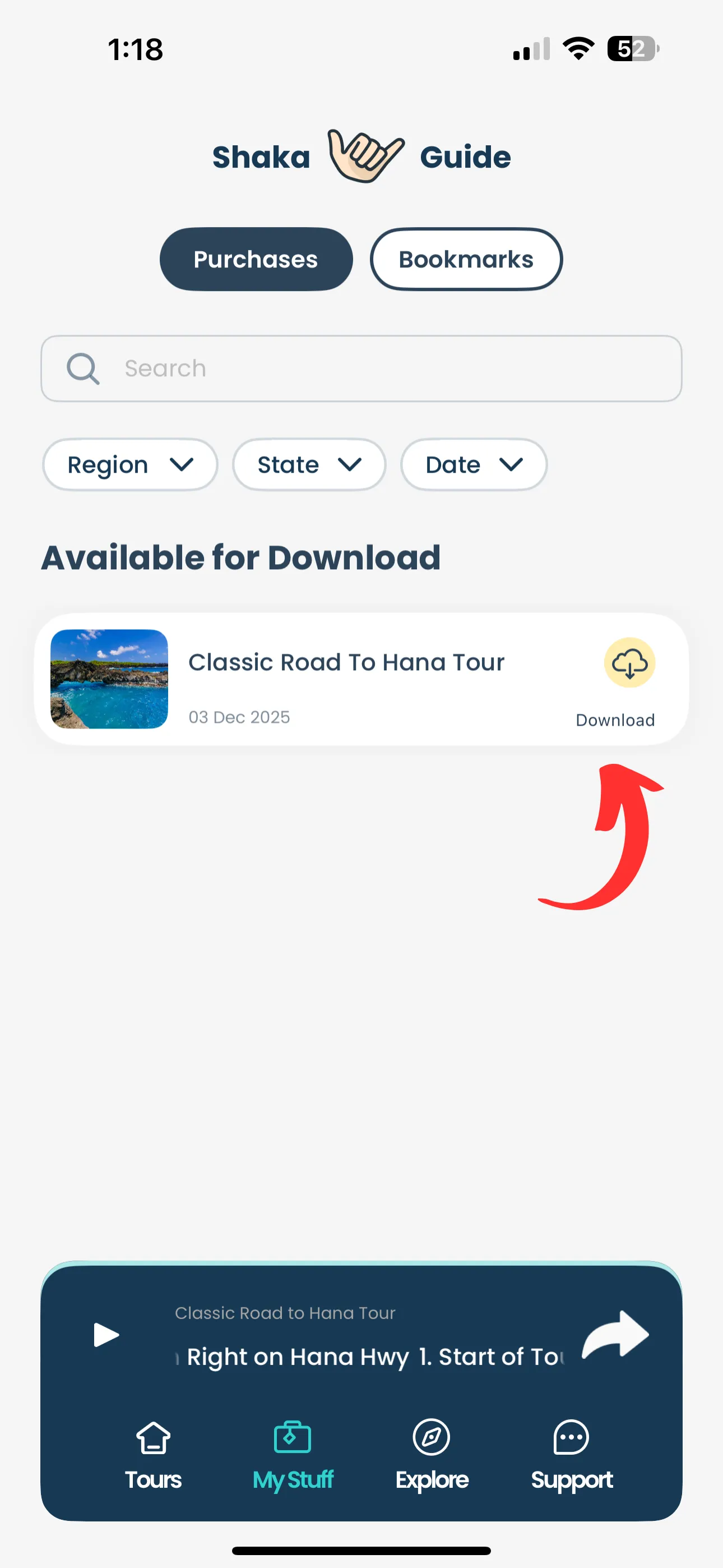Screen dimensions: 723x1568
Task: Switch to the Bookmarks tab
Action: 466,259
